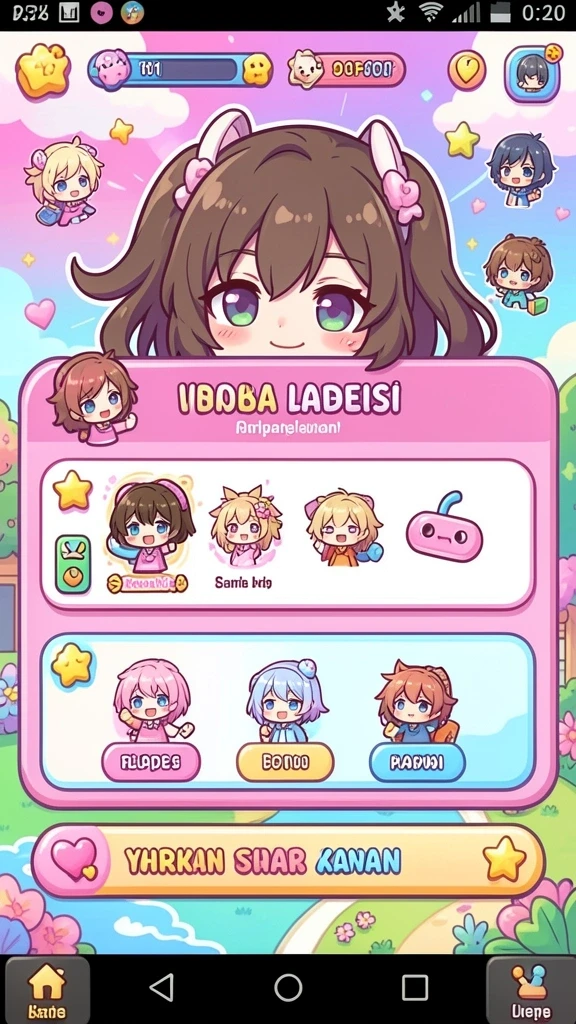Tap the green badge icon under the star

[72, 564]
